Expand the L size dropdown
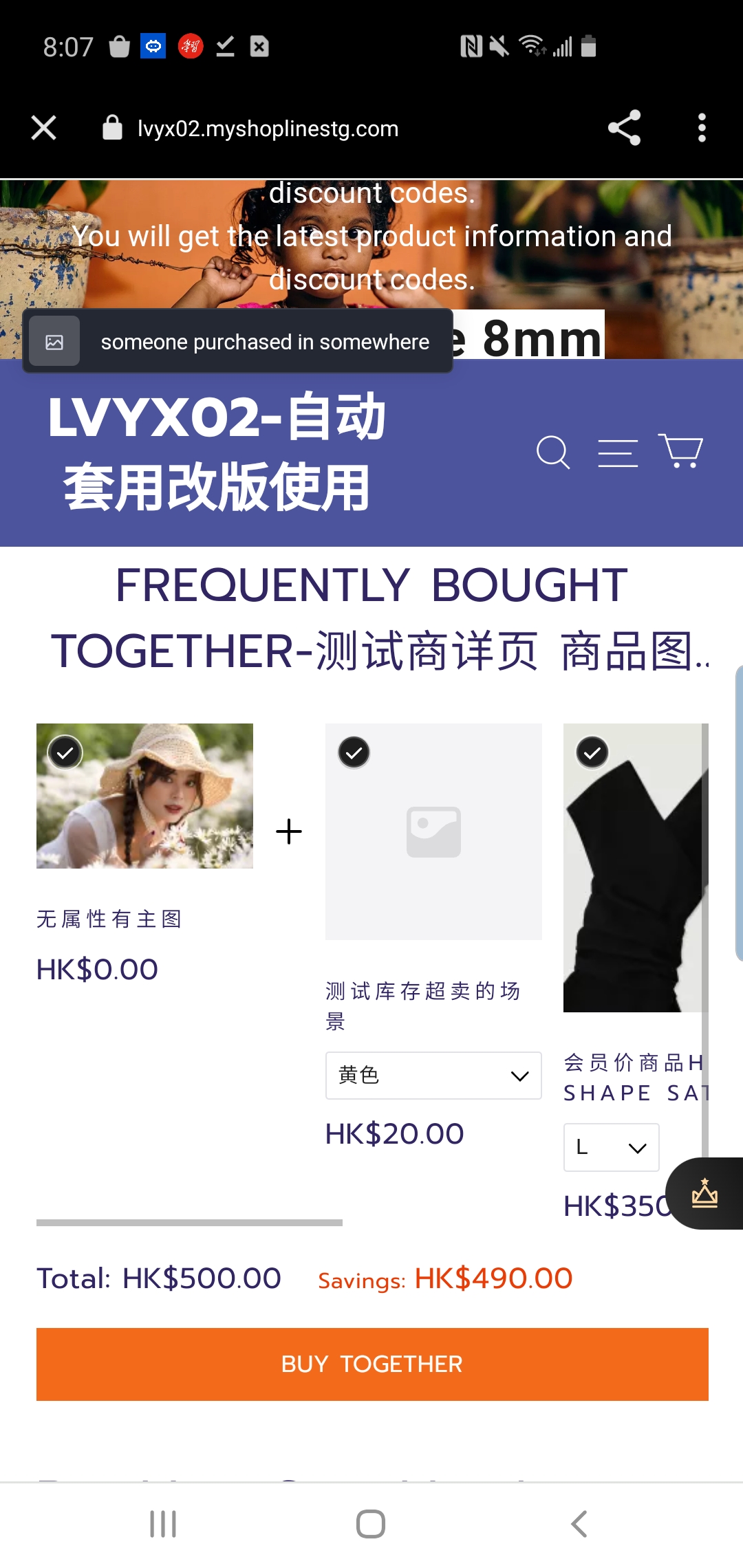 612,1147
